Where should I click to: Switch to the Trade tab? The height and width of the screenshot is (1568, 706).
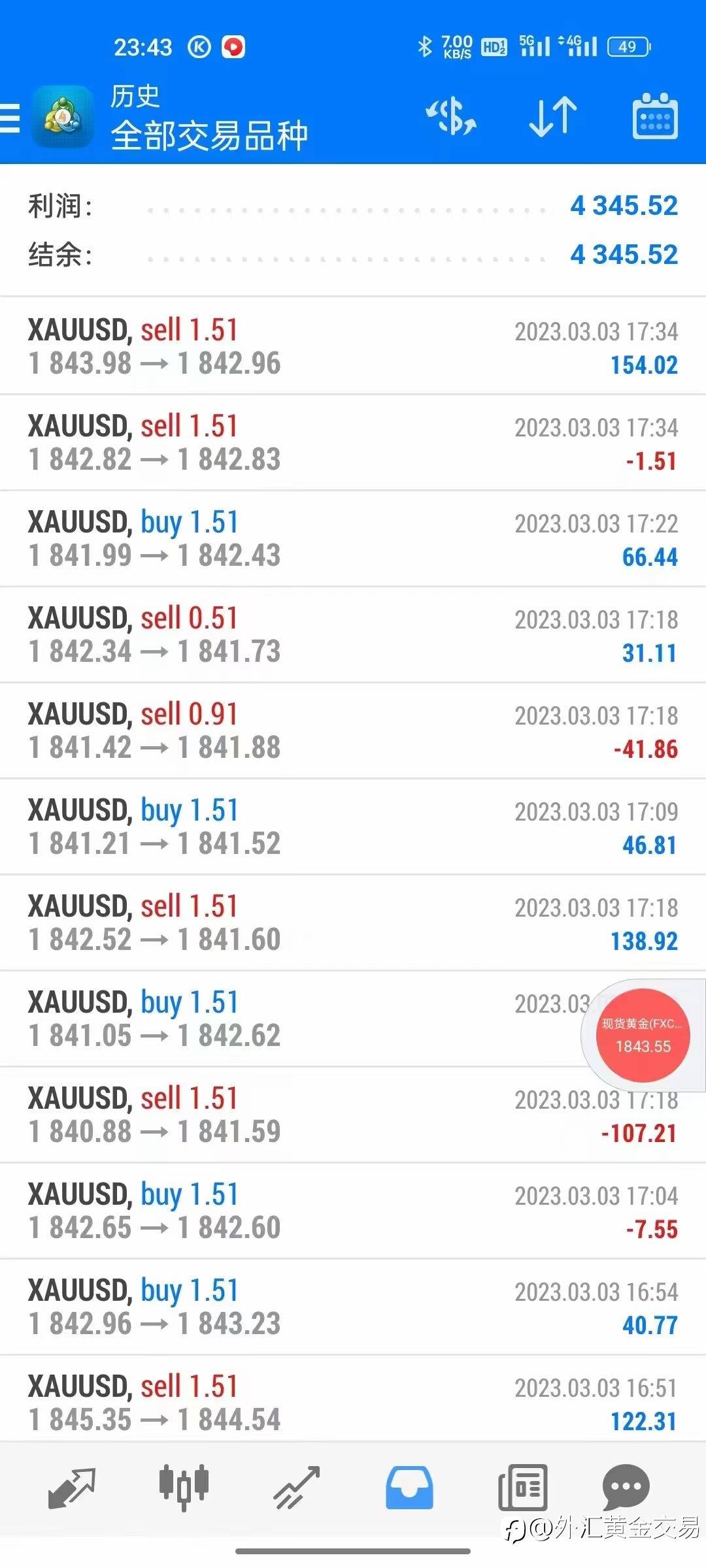pyautogui.click(x=297, y=1488)
